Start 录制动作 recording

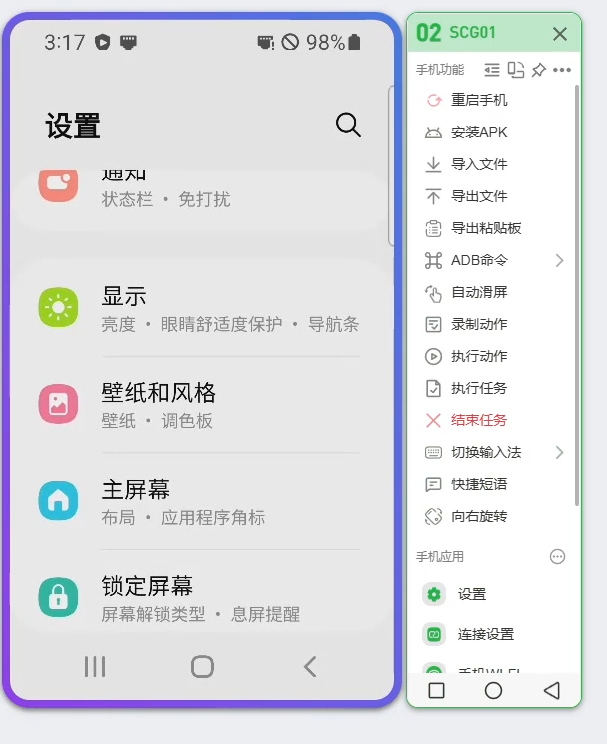click(479, 324)
